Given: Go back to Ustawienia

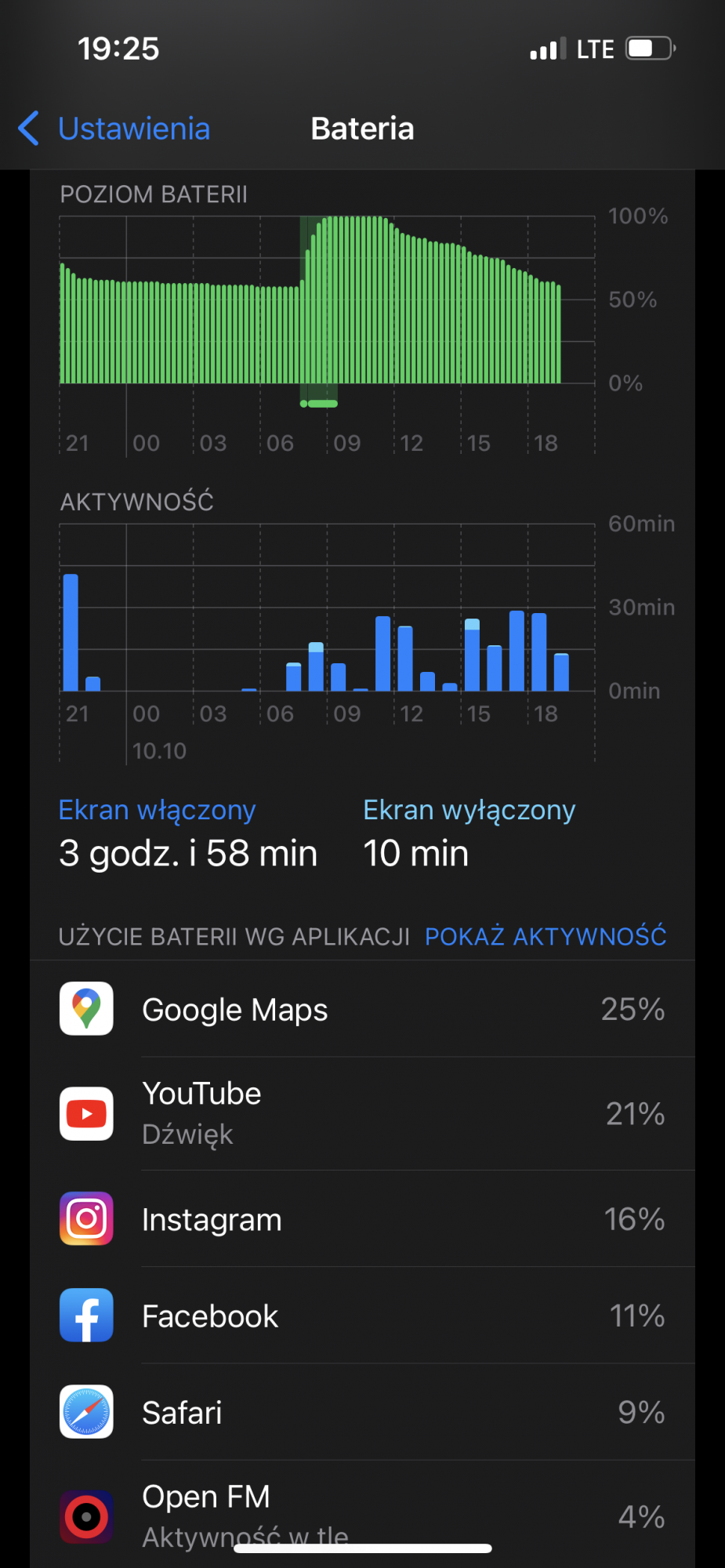Looking at the screenshot, I should pyautogui.click(x=114, y=129).
